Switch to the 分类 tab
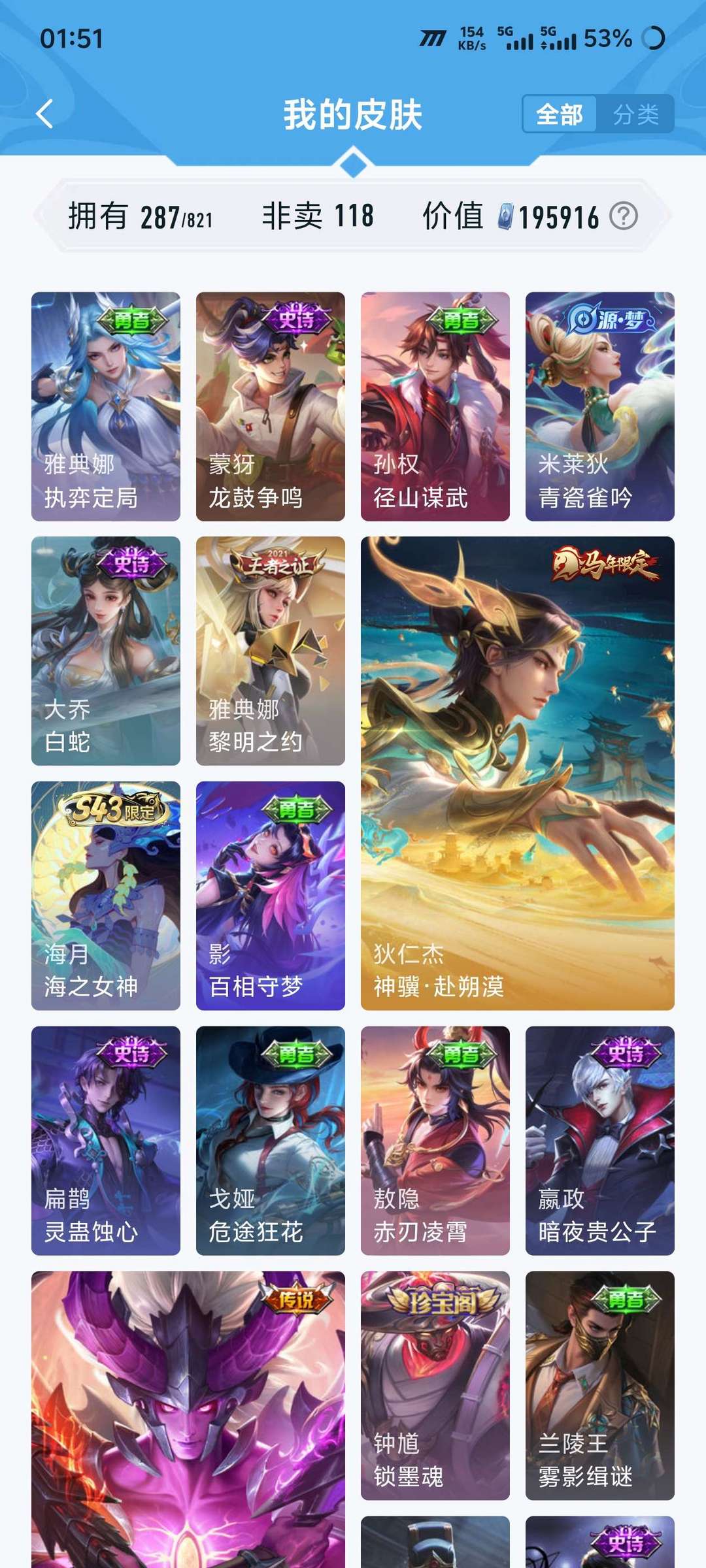This screenshot has width=706, height=1568. (635, 115)
